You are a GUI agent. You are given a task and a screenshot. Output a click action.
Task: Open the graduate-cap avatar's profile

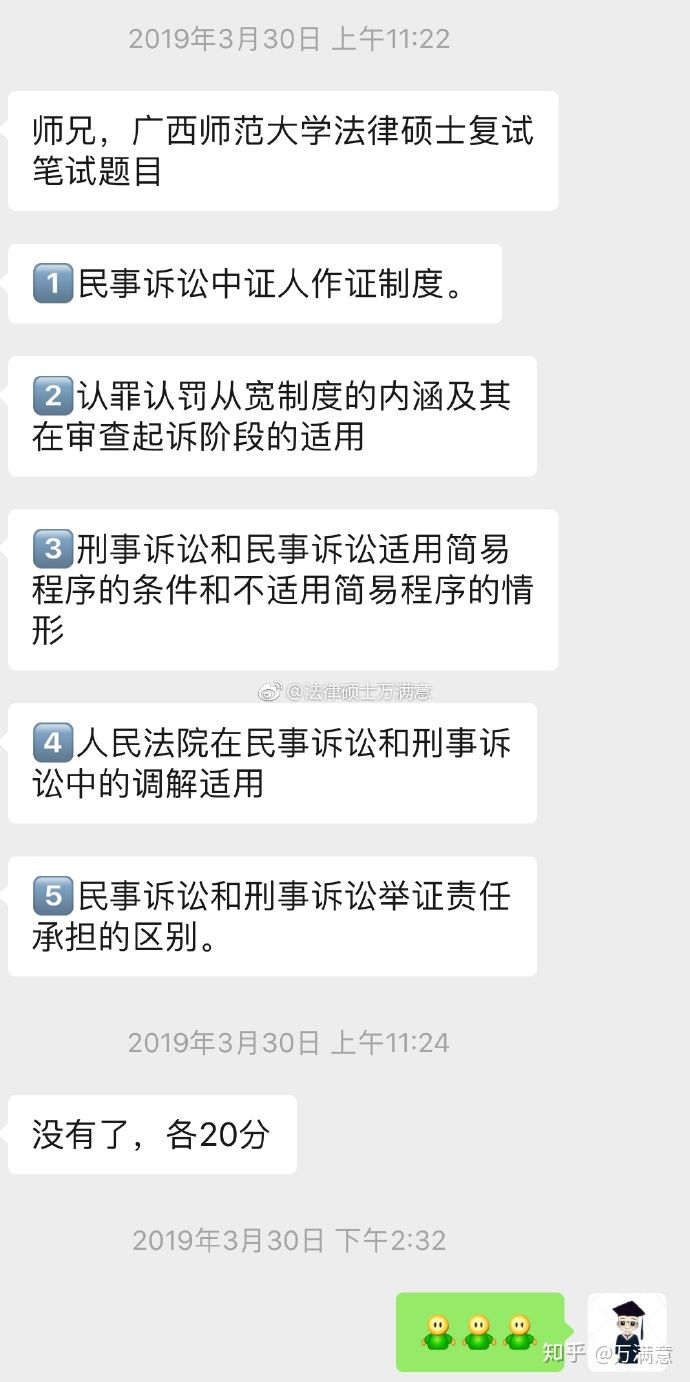(627, 1331)
